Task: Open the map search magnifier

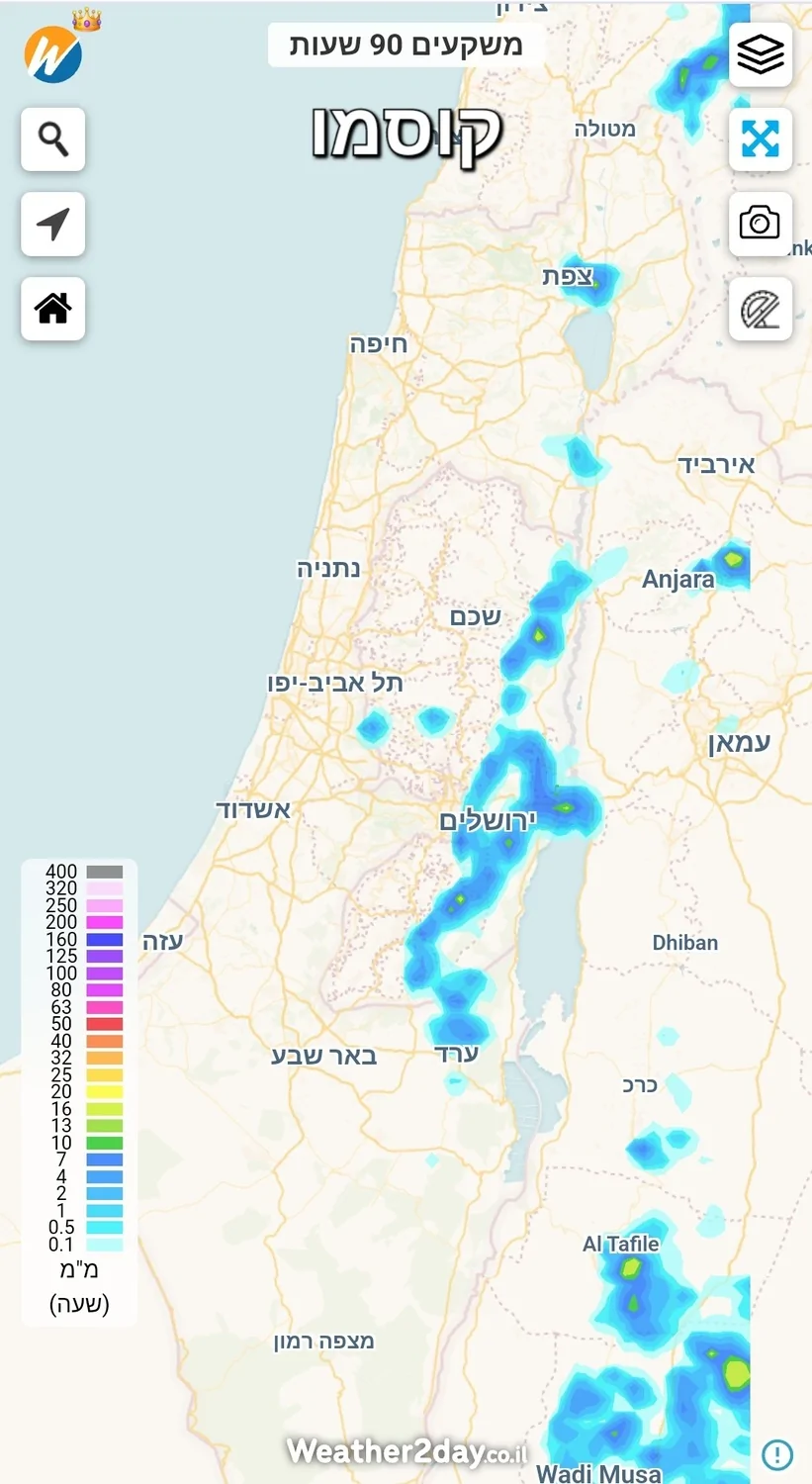Action: [x=53, y=139]
